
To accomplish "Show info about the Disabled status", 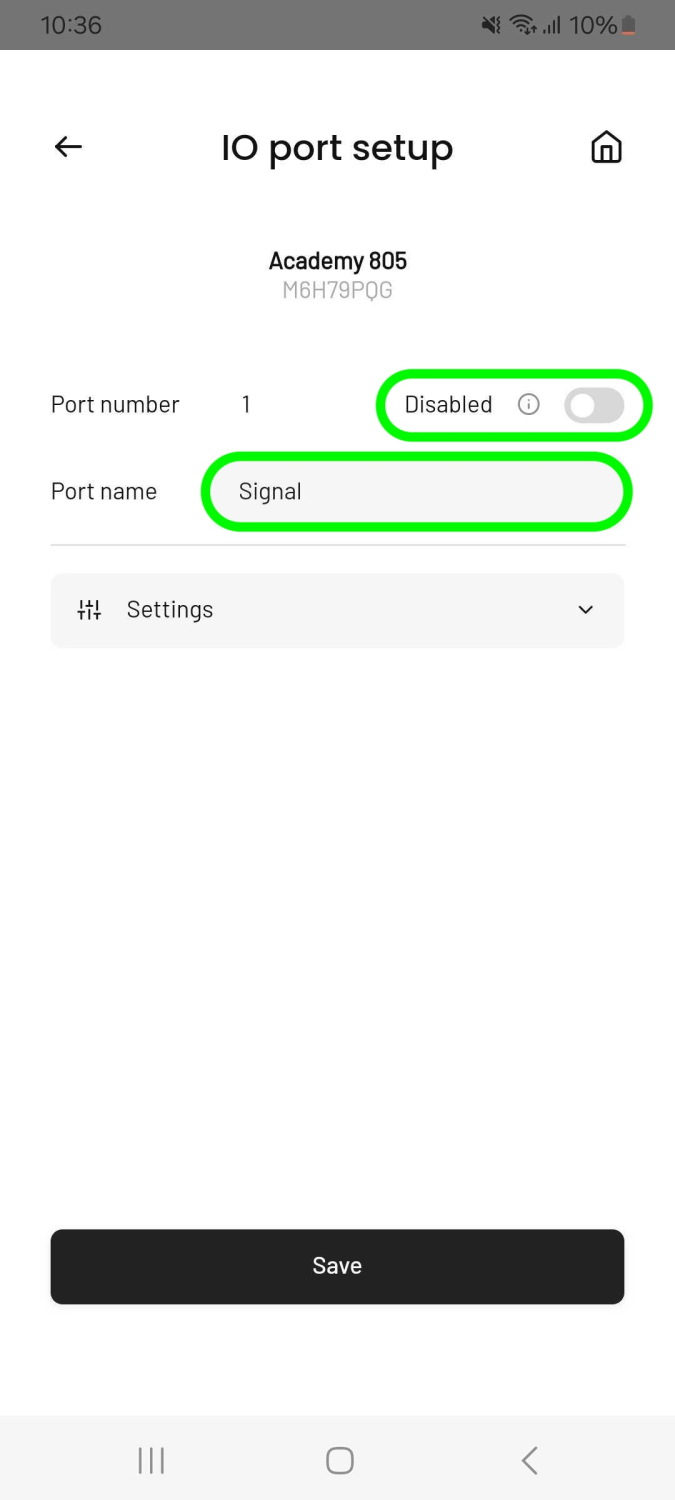I will pyautogui.click(x=528, y=405).
